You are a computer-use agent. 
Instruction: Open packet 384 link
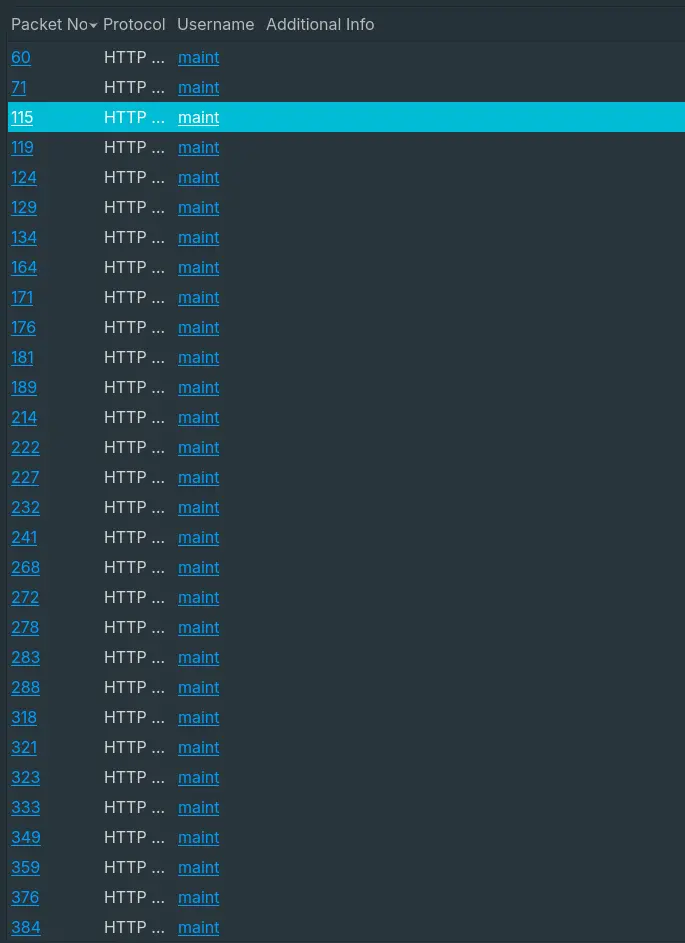tap(26, 928)
